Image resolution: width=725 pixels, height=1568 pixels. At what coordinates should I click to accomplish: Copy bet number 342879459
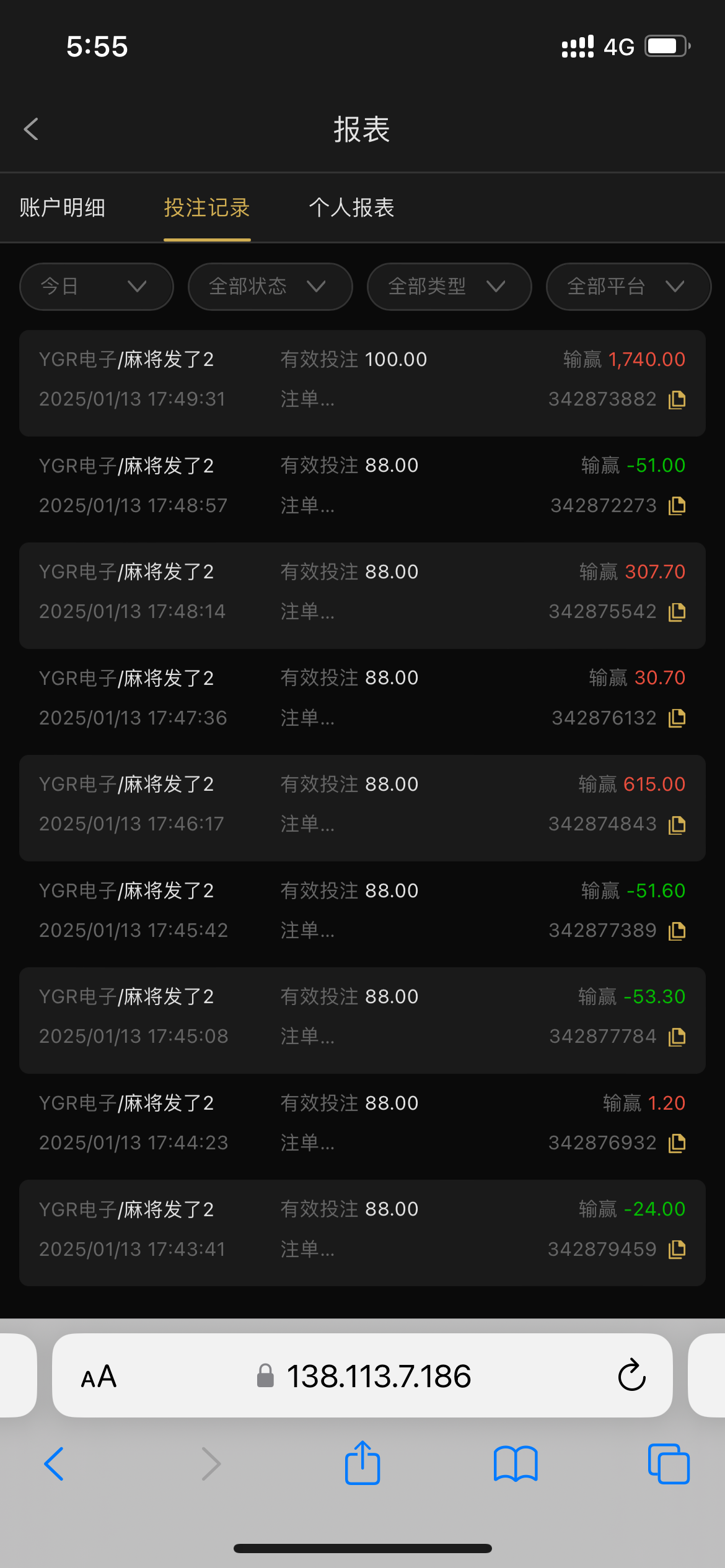pyautogui.click(x=677, y=1249)
